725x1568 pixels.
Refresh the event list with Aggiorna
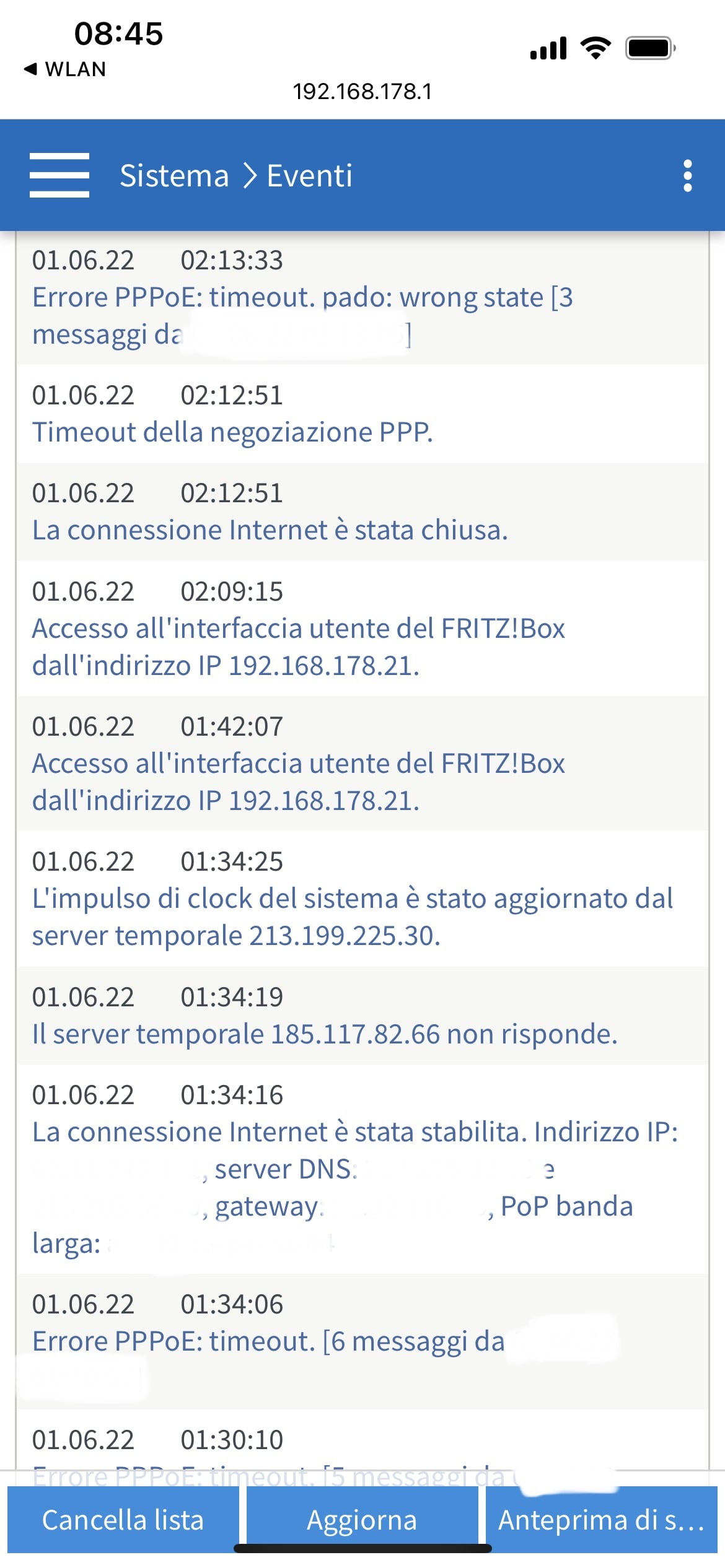coord(362,1520)
